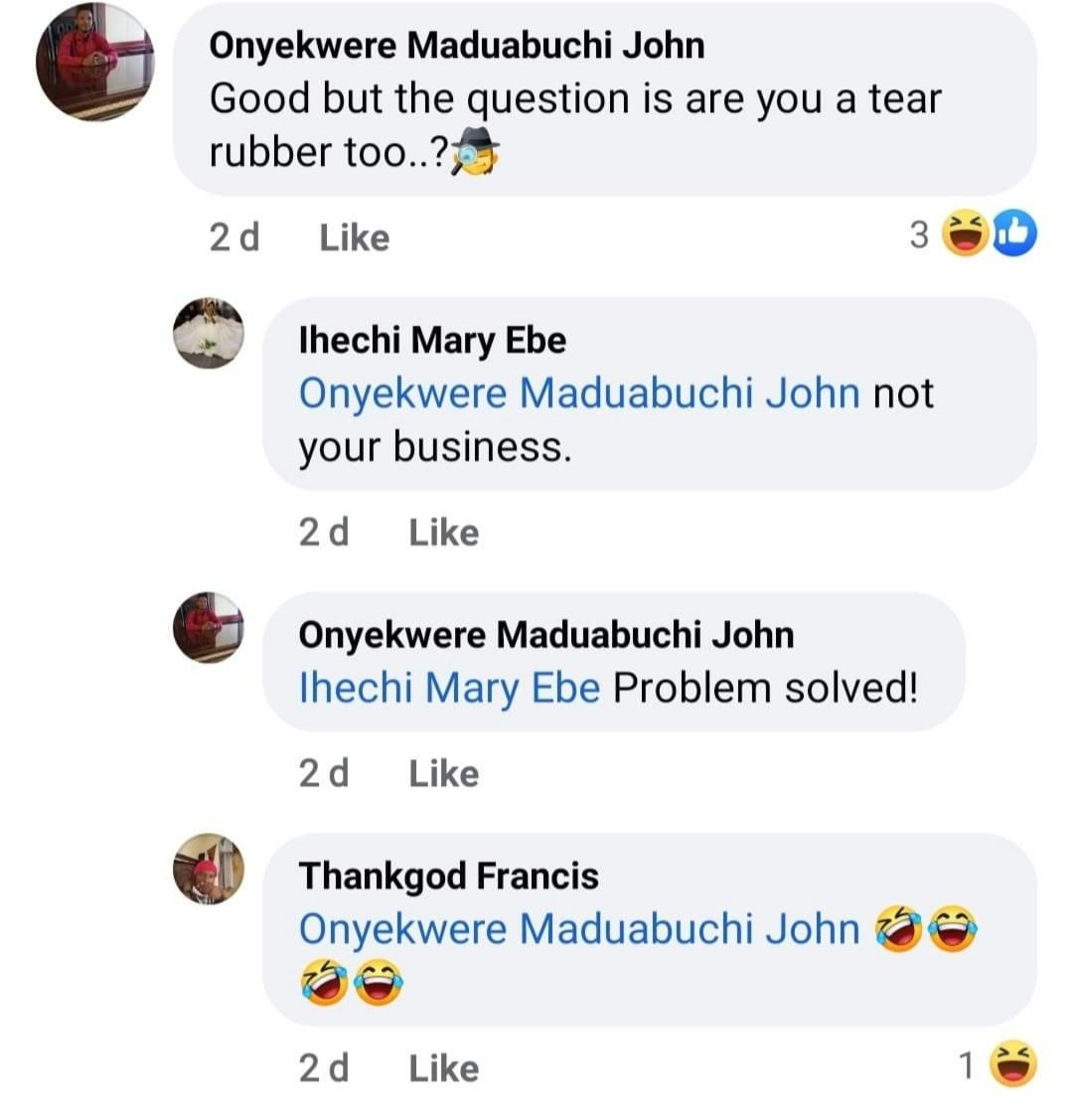Open Onyekwere Maduabuchi John's profile from top comment name
Screen dimensions: 1073x1120
457,46
